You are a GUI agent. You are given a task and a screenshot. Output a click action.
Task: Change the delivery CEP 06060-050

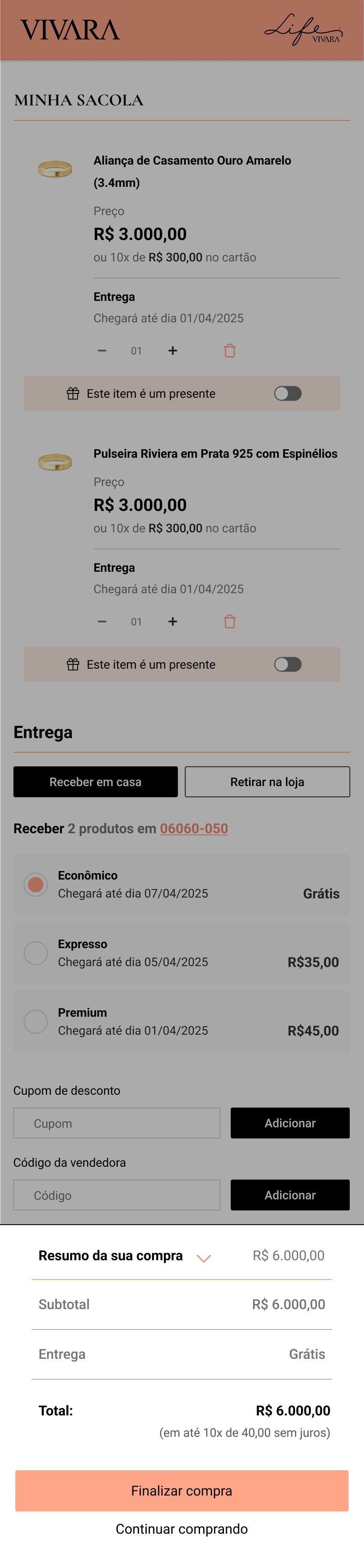coord(194,829)
